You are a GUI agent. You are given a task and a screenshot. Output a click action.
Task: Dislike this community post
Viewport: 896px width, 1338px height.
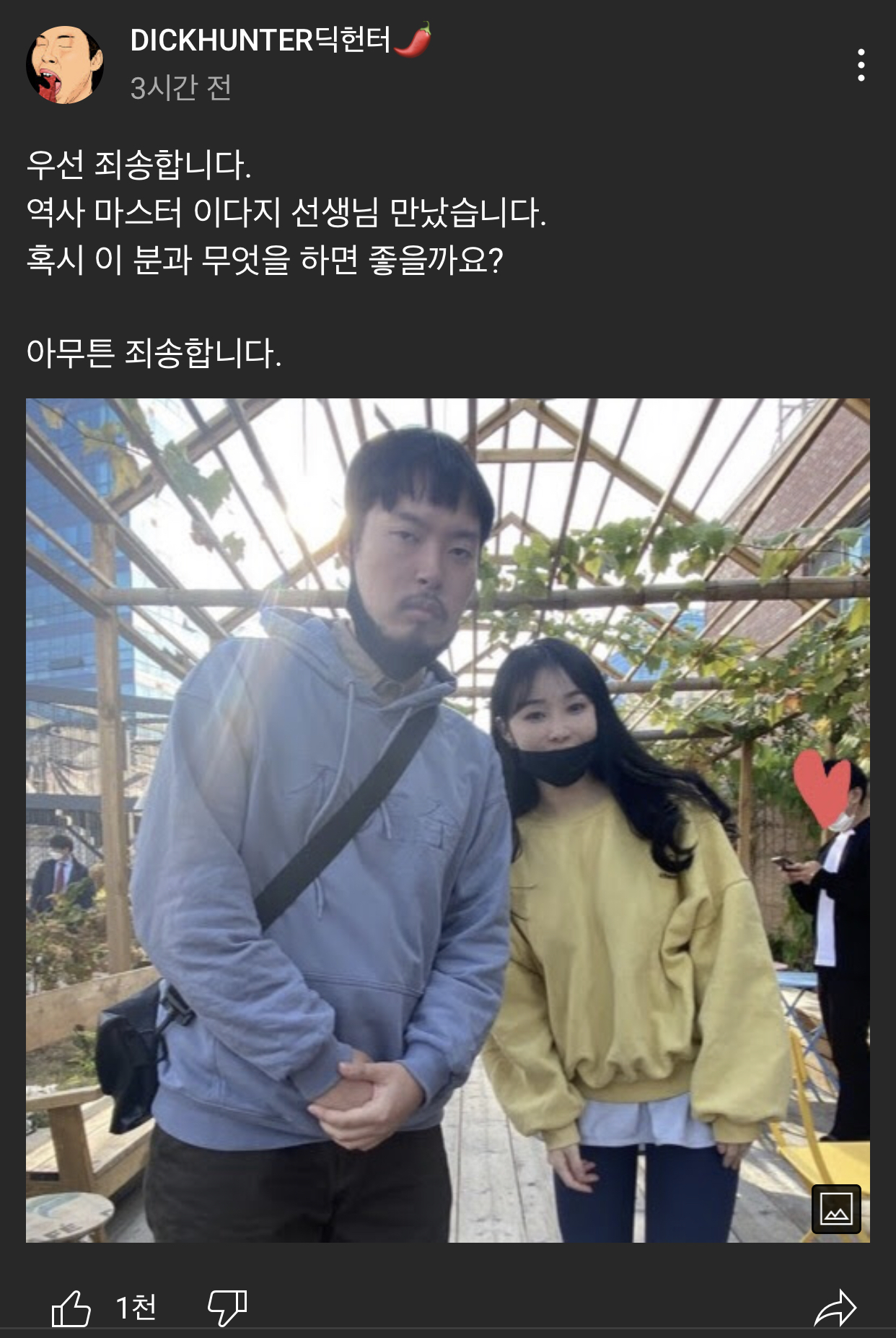pyautogui.click(x=227, y=1308)
